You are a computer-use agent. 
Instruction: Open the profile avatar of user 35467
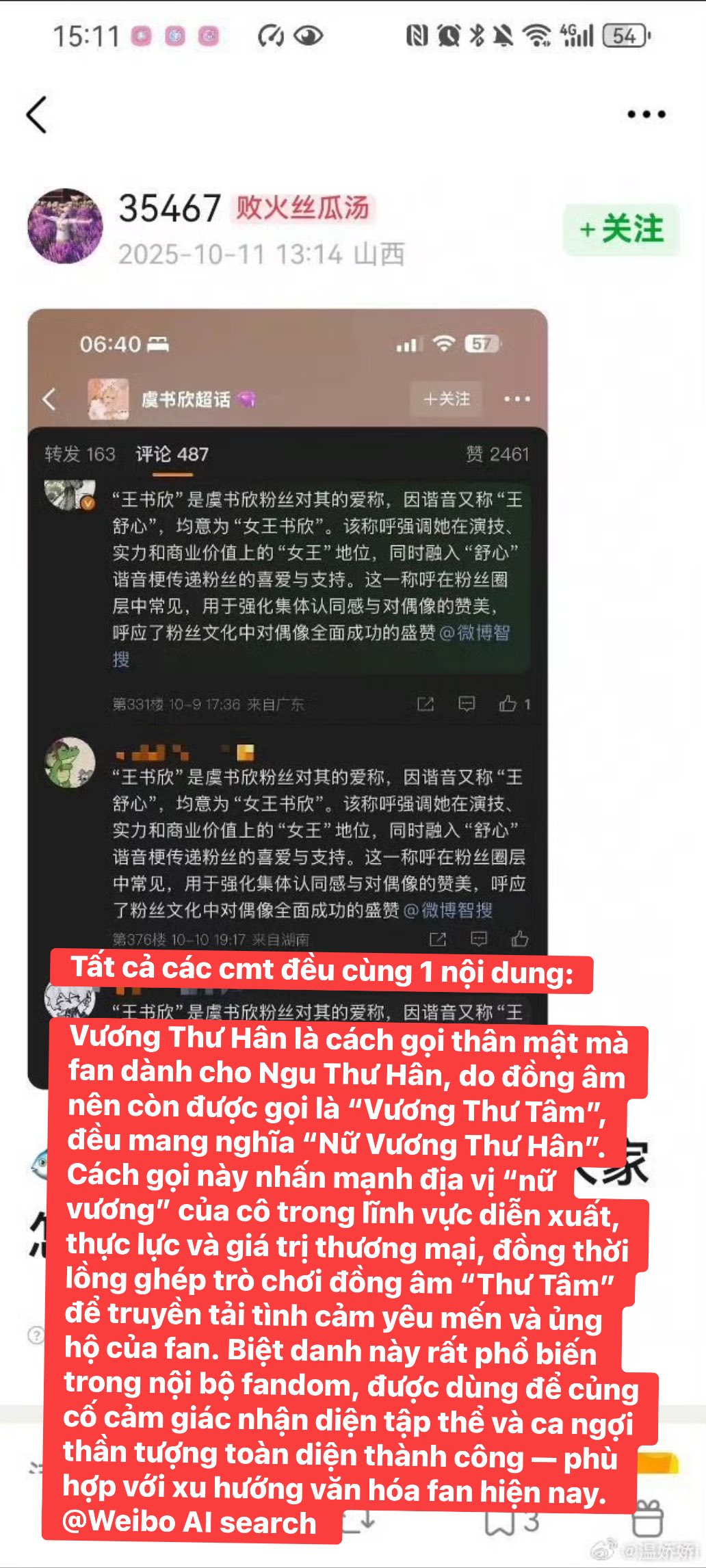[65, 226]
